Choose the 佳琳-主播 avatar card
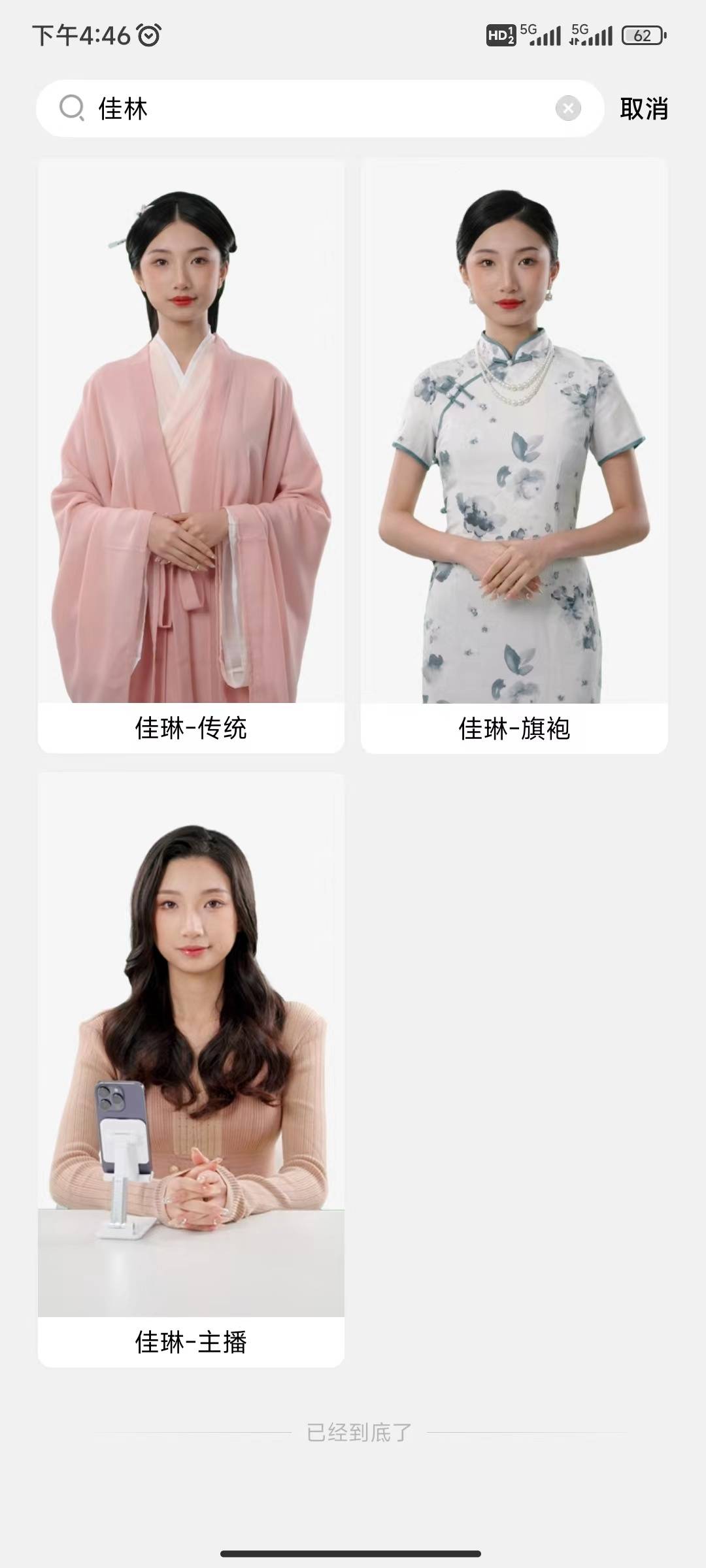The width and height of the screenshot is (706, 1568). 191,1070
